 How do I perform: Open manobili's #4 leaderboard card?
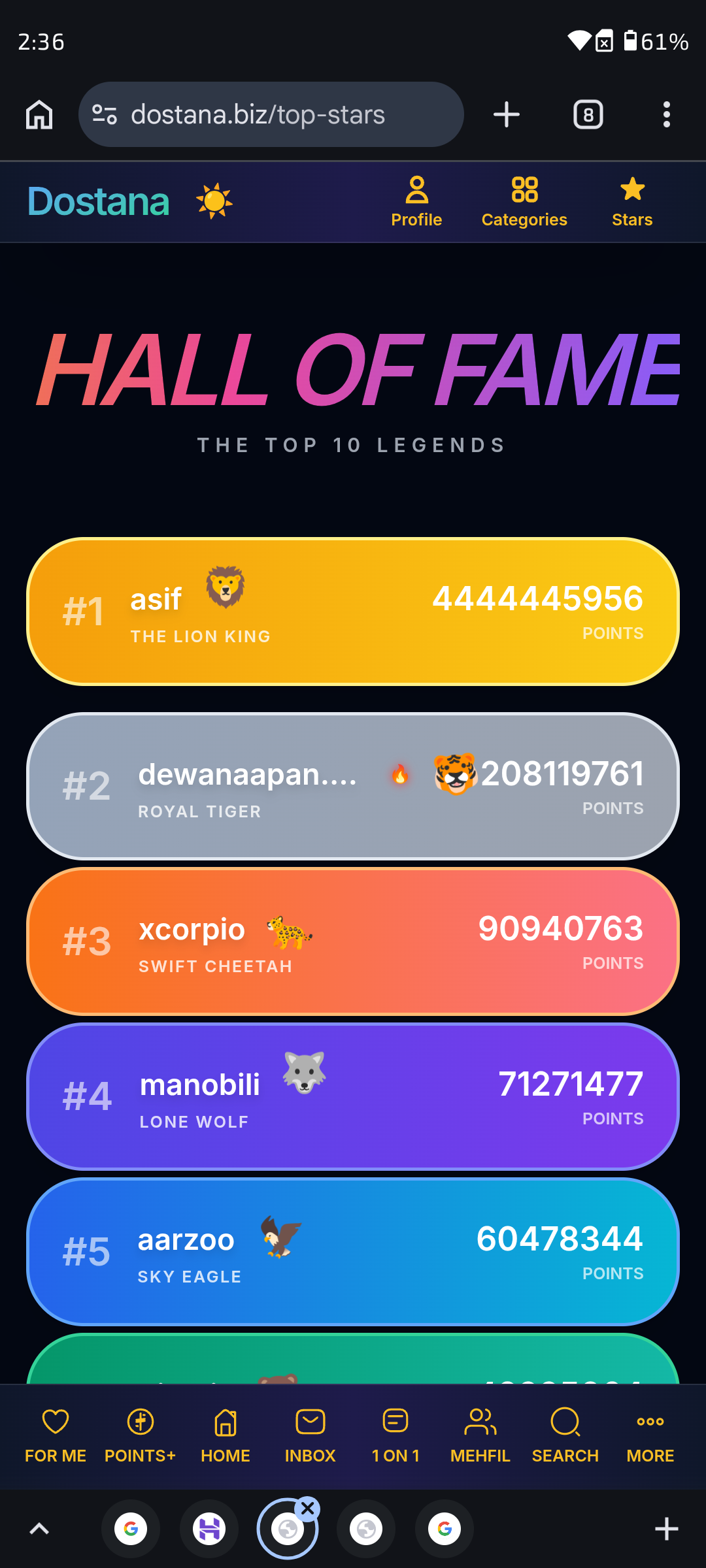[353, 1096]
